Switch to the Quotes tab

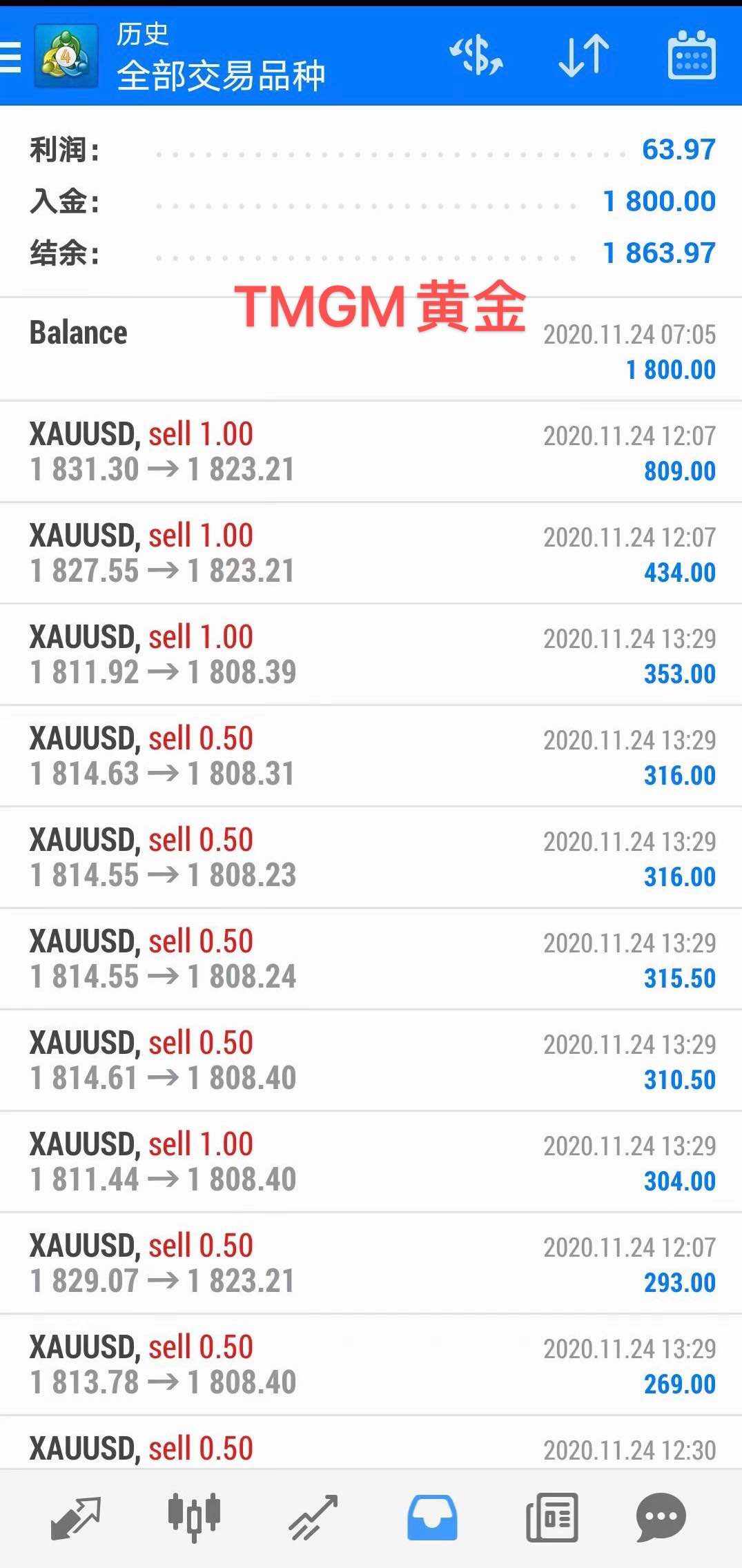click(76, 1517)
